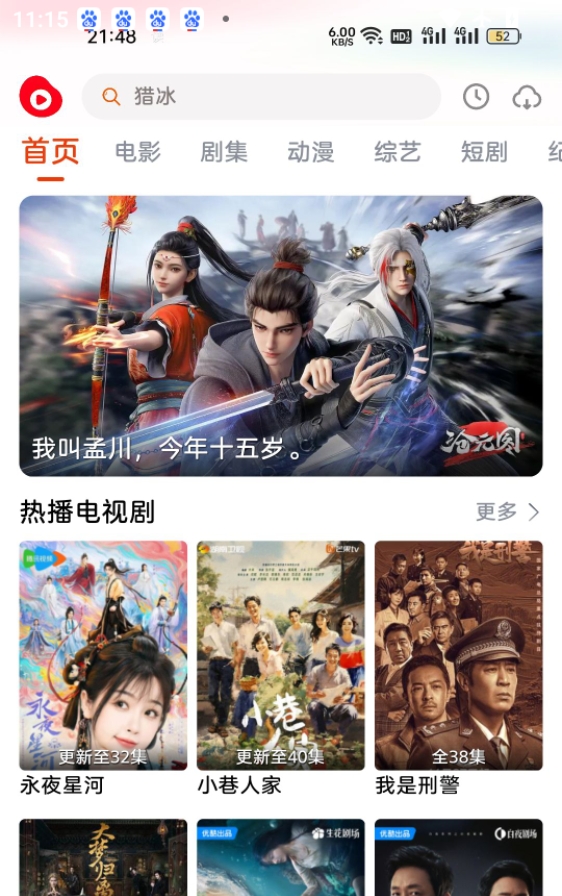Open the cloud downloads icon
The image size is (562, 896).
pos(526,97)
